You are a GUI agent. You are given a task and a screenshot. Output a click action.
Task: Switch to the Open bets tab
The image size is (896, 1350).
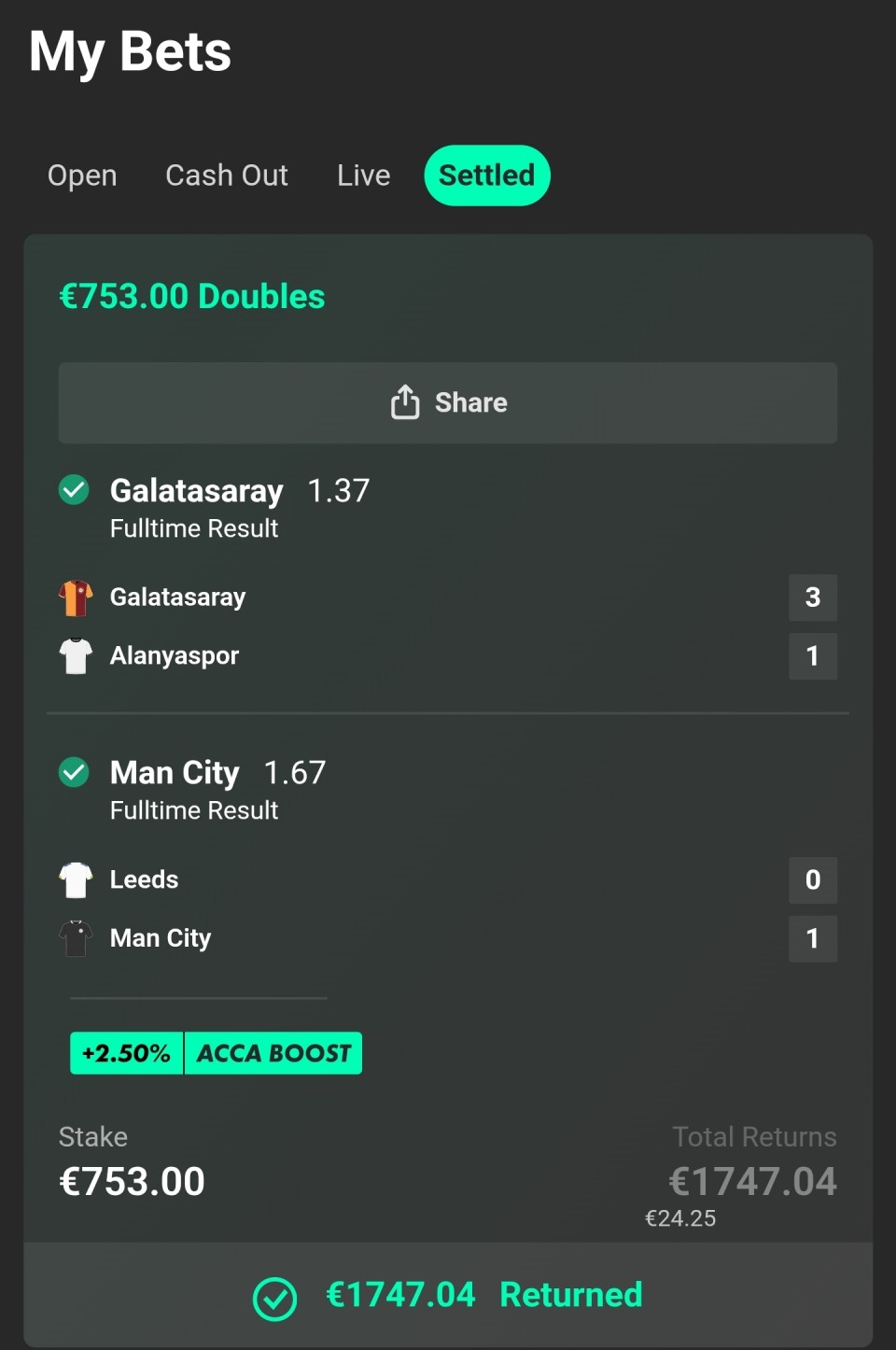(82, 176)
